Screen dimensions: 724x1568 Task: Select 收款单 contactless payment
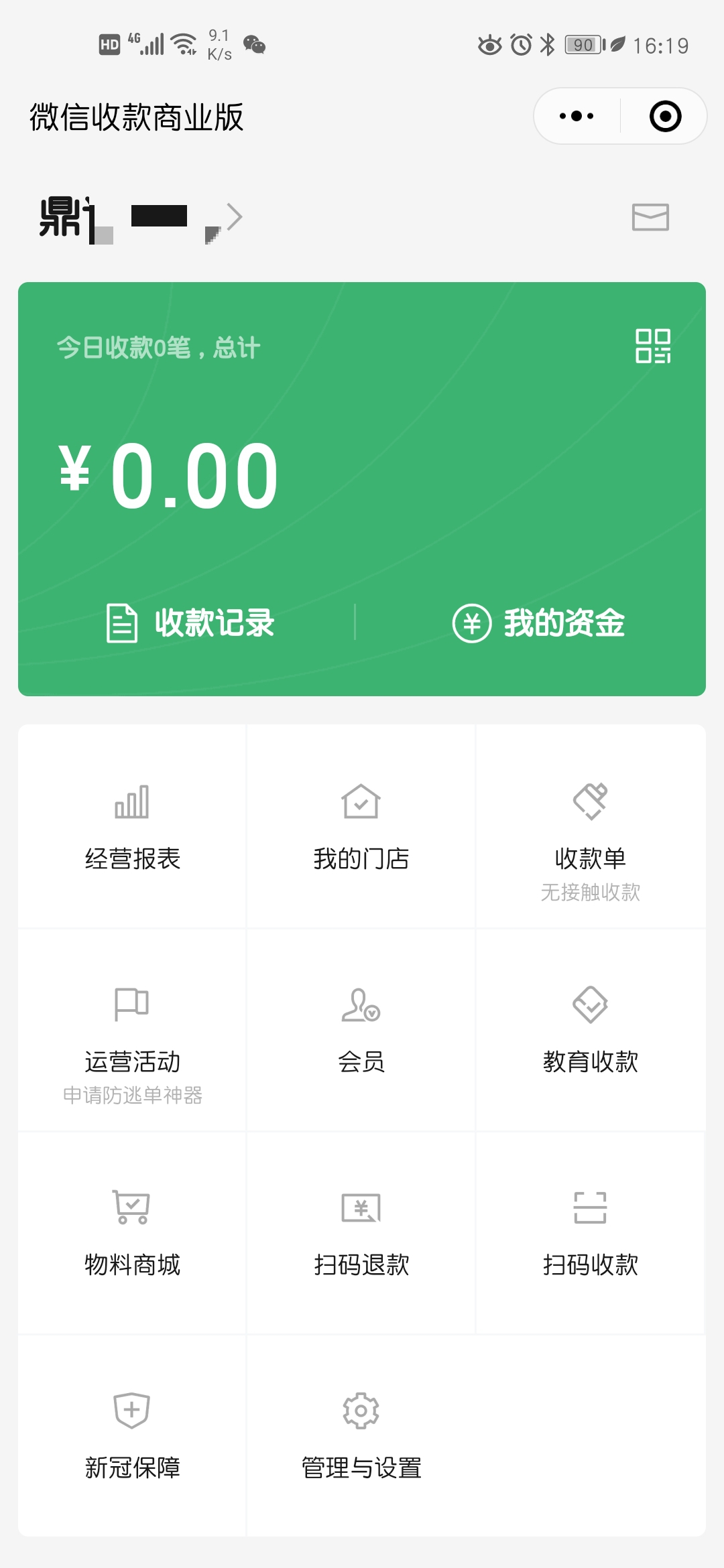coord(591,826)
